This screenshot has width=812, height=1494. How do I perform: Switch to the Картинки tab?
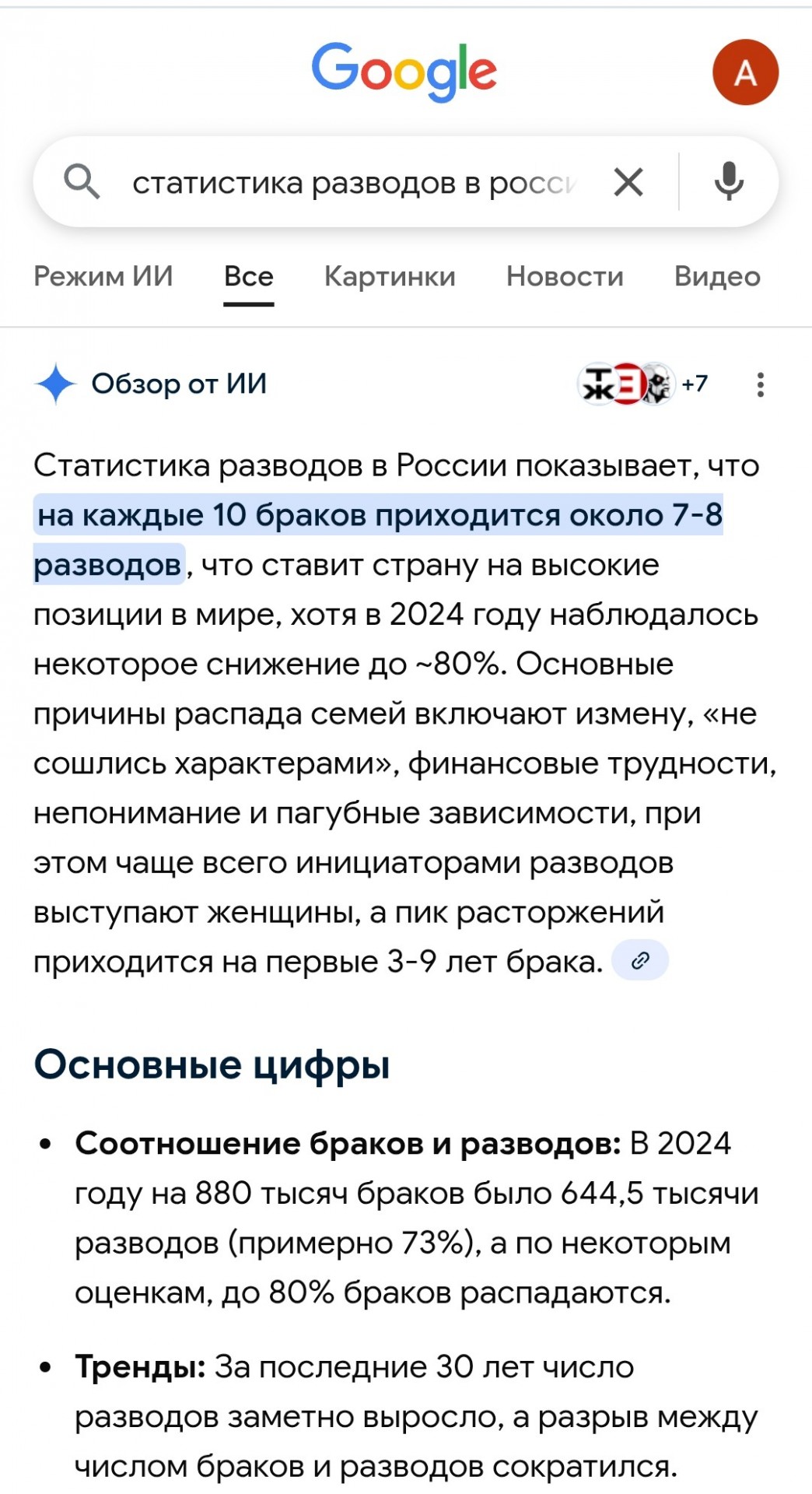click(390, 276)
